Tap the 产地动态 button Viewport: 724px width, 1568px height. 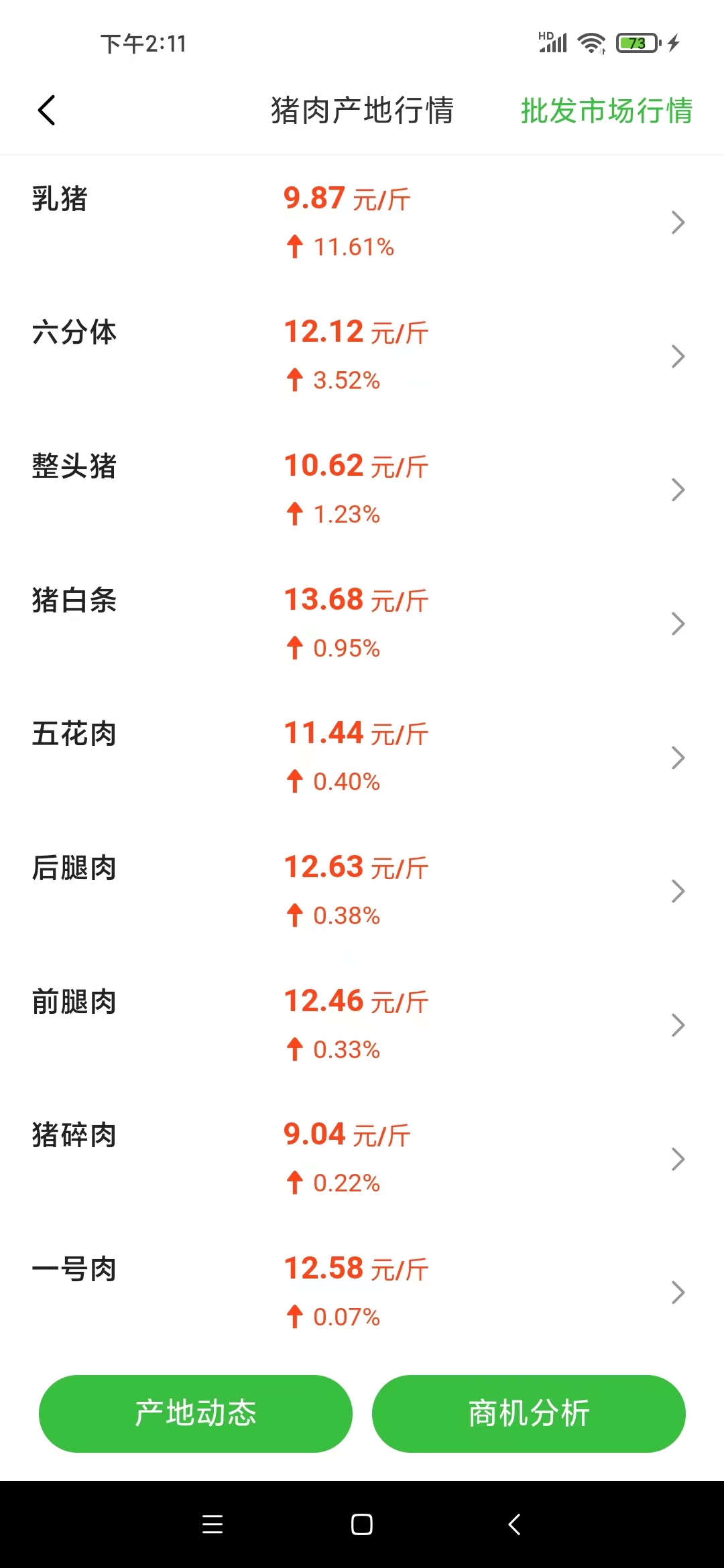[x=196, y=1413]
